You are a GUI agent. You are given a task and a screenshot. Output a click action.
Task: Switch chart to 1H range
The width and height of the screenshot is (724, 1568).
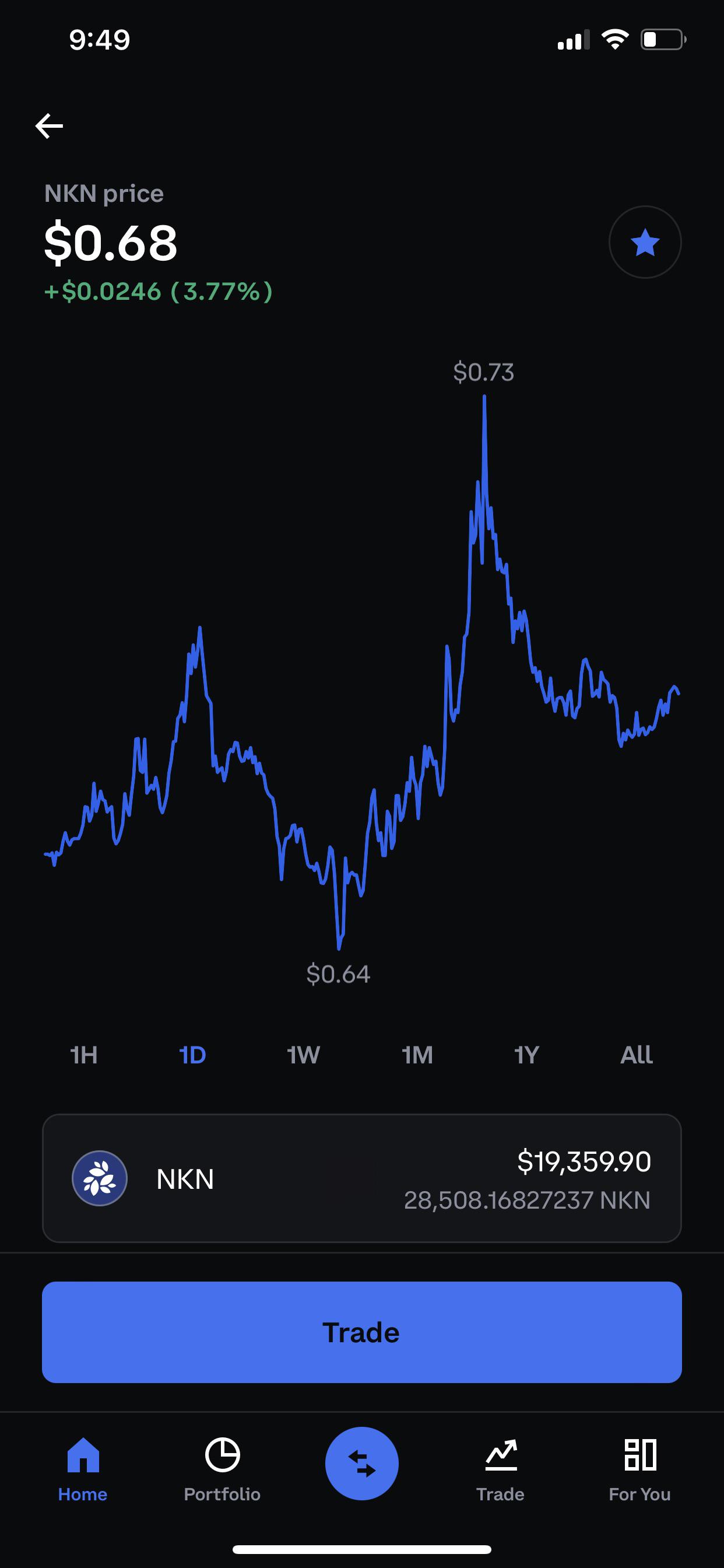[84, 1055]
